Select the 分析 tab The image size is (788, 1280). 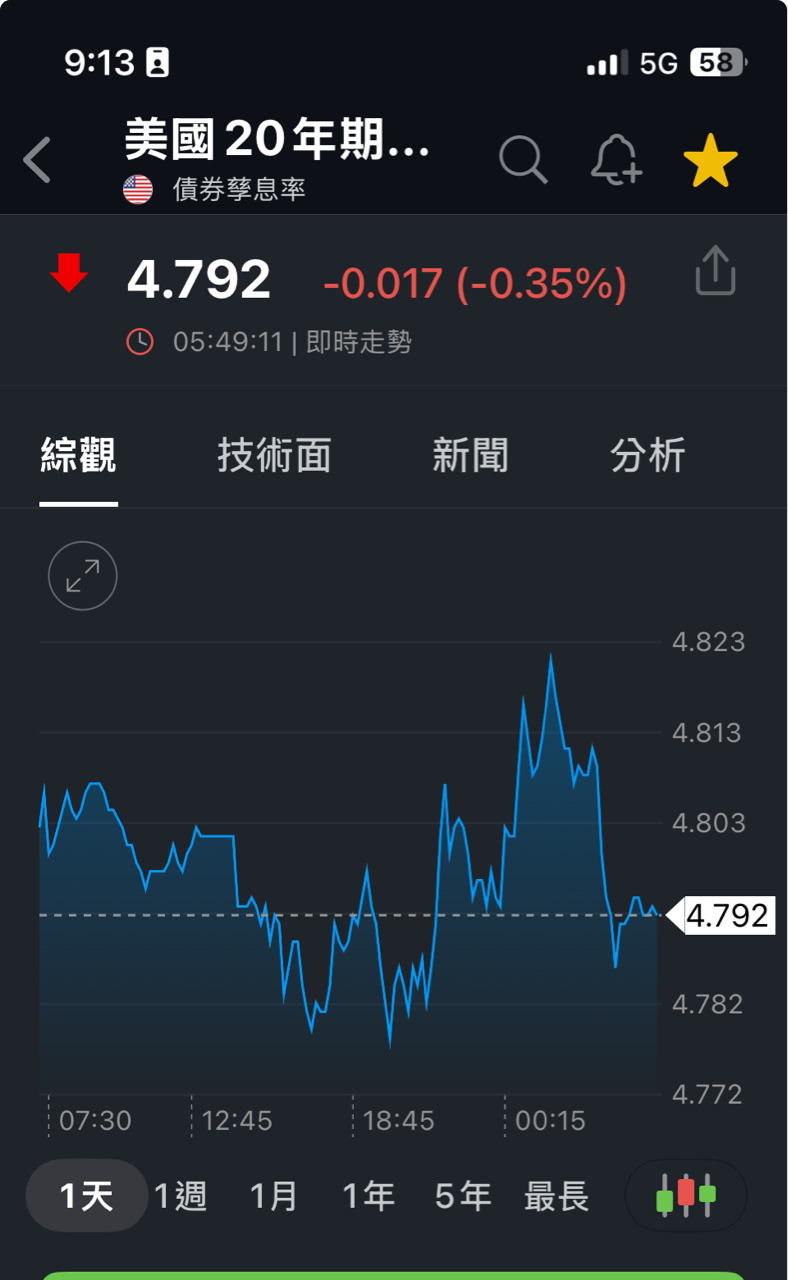coord(647,456)
